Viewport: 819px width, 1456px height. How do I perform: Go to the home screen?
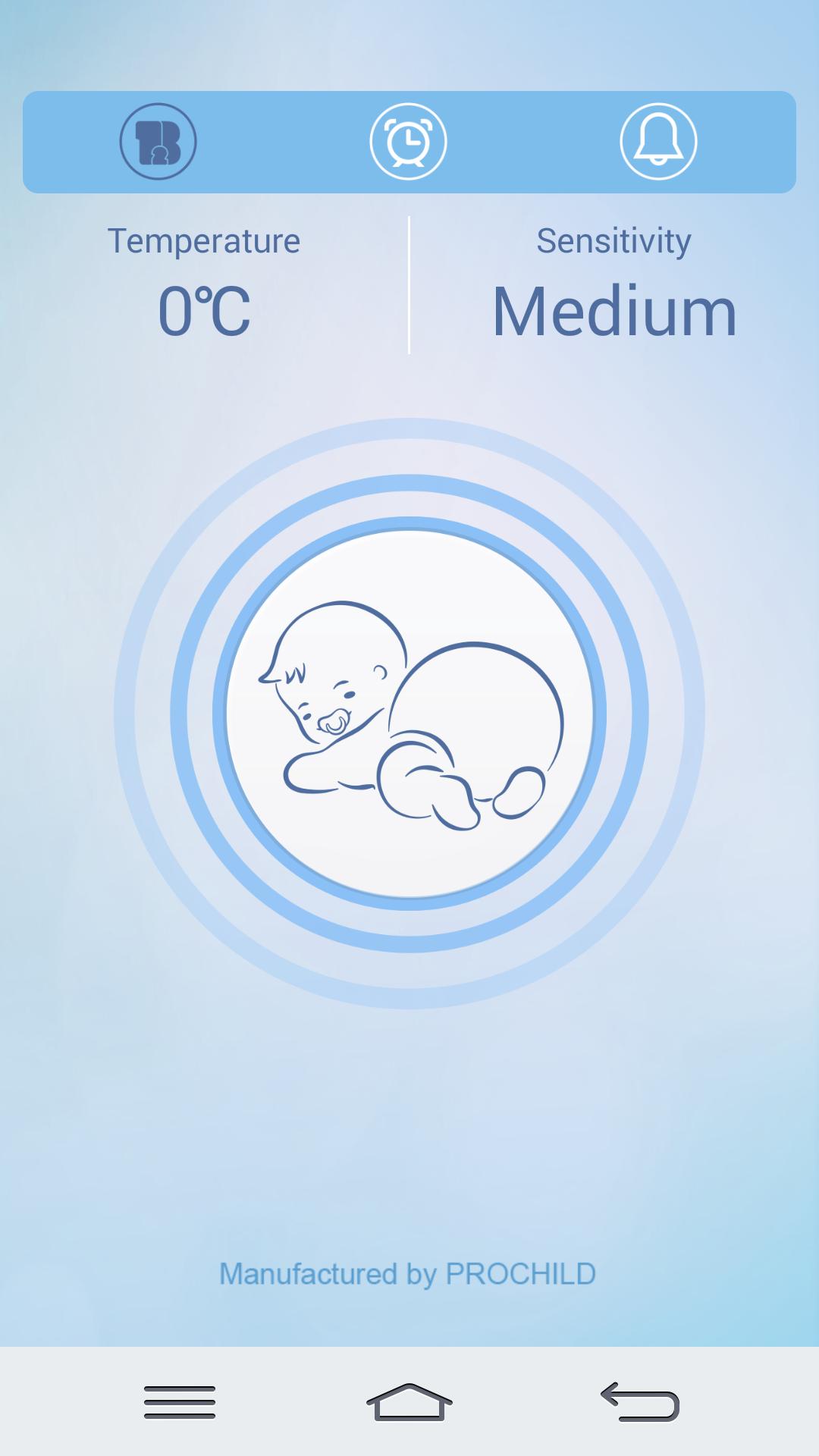click(409, 1401)
